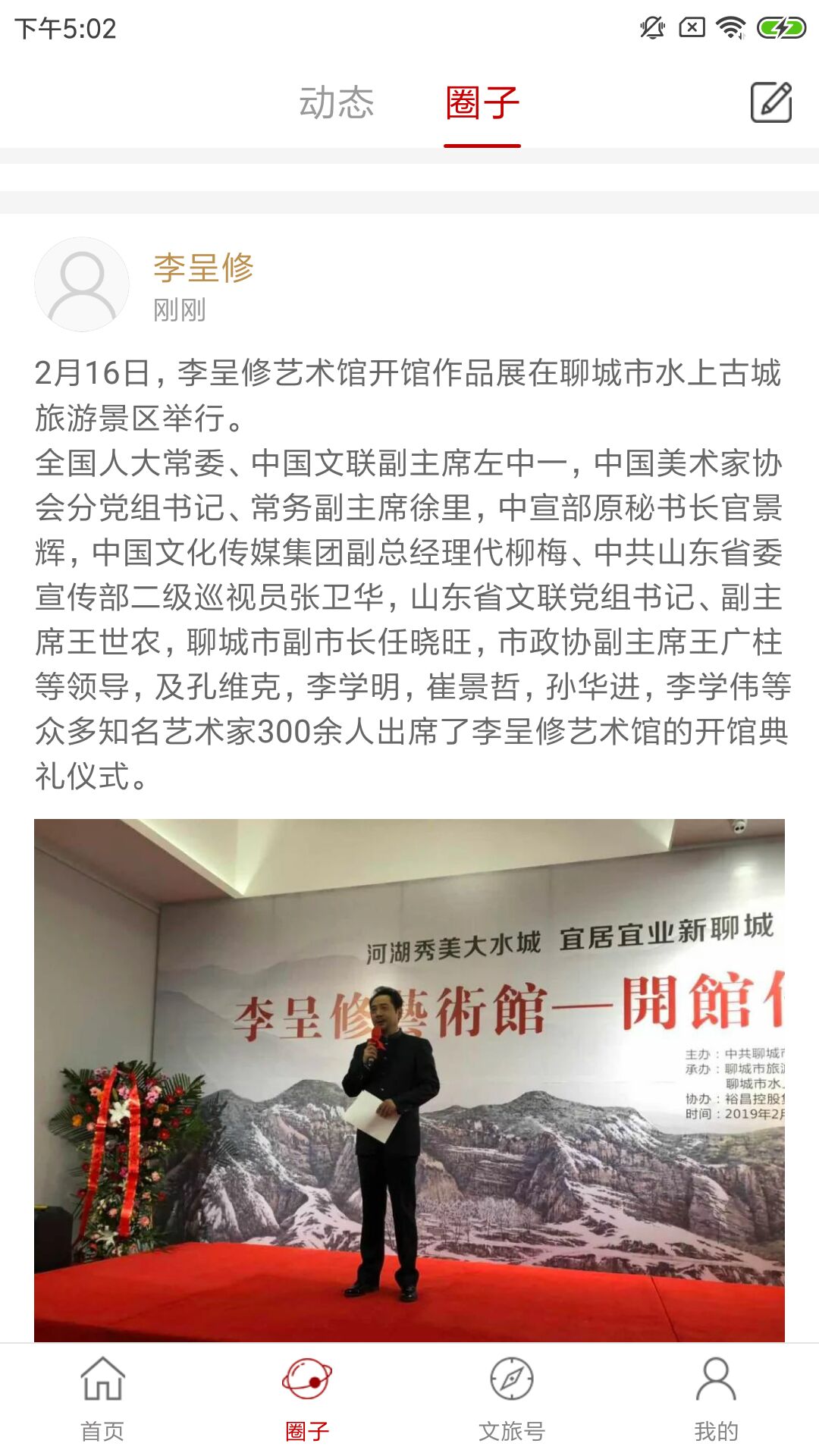
Task: Open 圈子 in bottom navigation
Action: 307,1398
